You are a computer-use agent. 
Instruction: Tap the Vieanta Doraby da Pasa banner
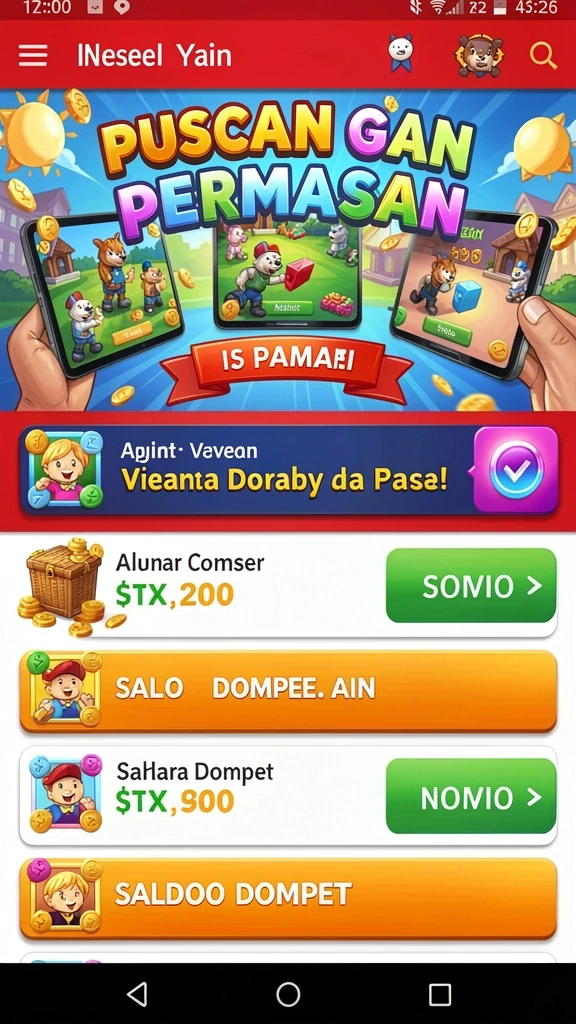[289, 470]
